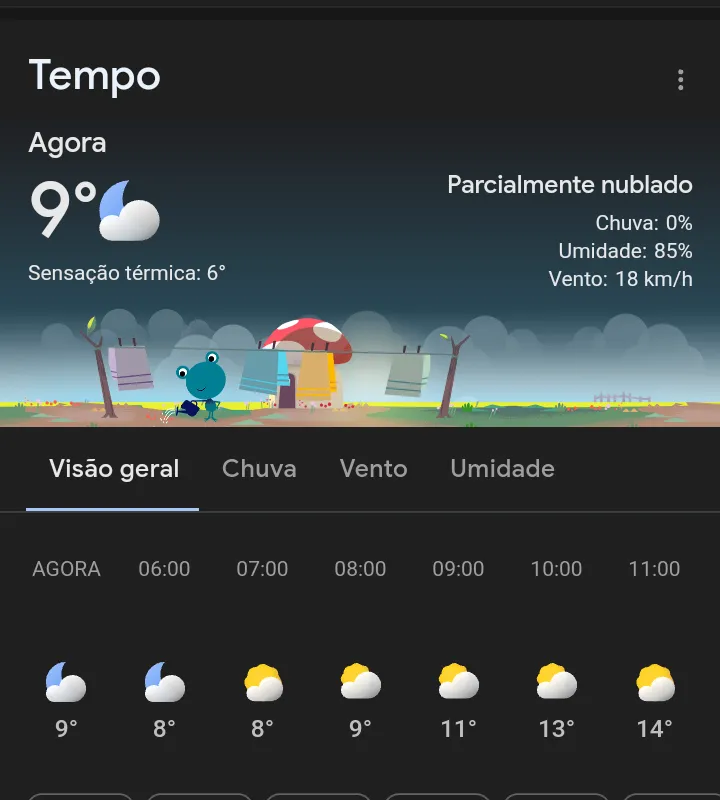Select the Visão geral tab
This screenshot has height=800, width=720.
113,469
